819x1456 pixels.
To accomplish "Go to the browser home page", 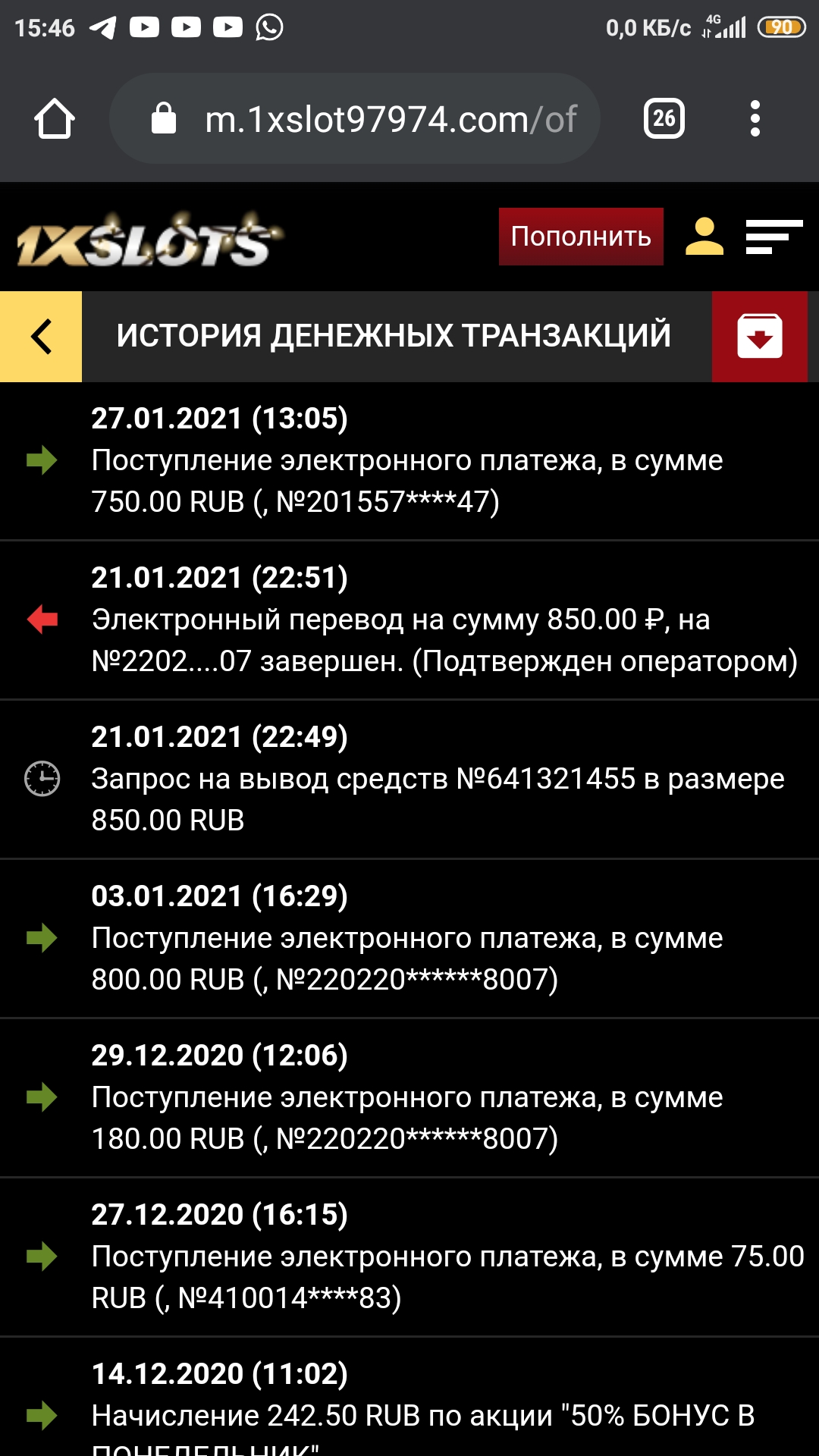I will pyautogui.click(x=55, y=119).
